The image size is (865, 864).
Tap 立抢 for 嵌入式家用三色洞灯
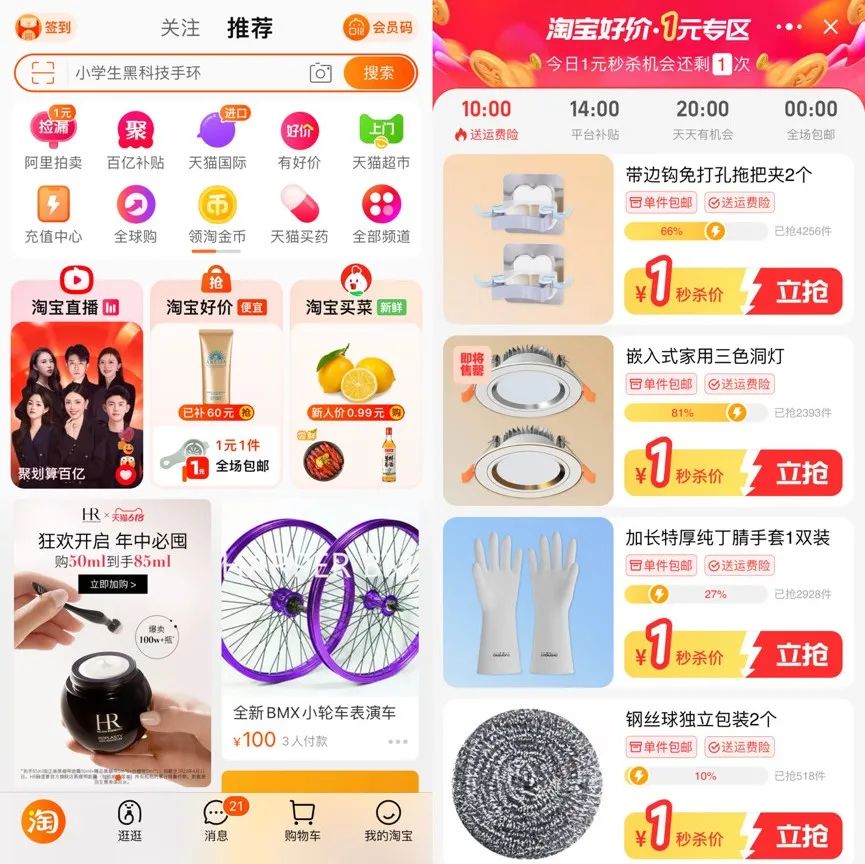(x=802, y=473)
